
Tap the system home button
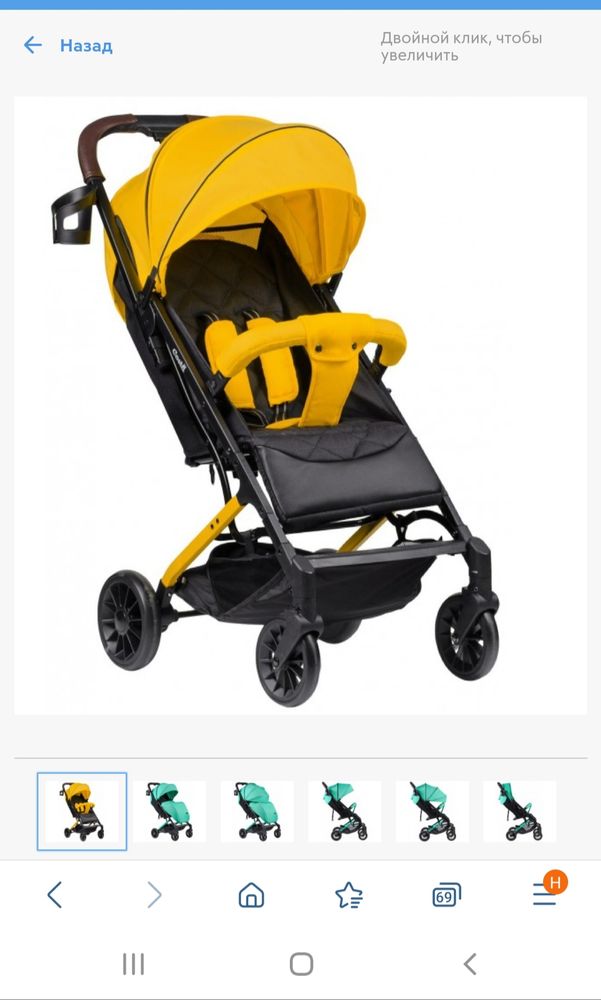coord(301,964)
